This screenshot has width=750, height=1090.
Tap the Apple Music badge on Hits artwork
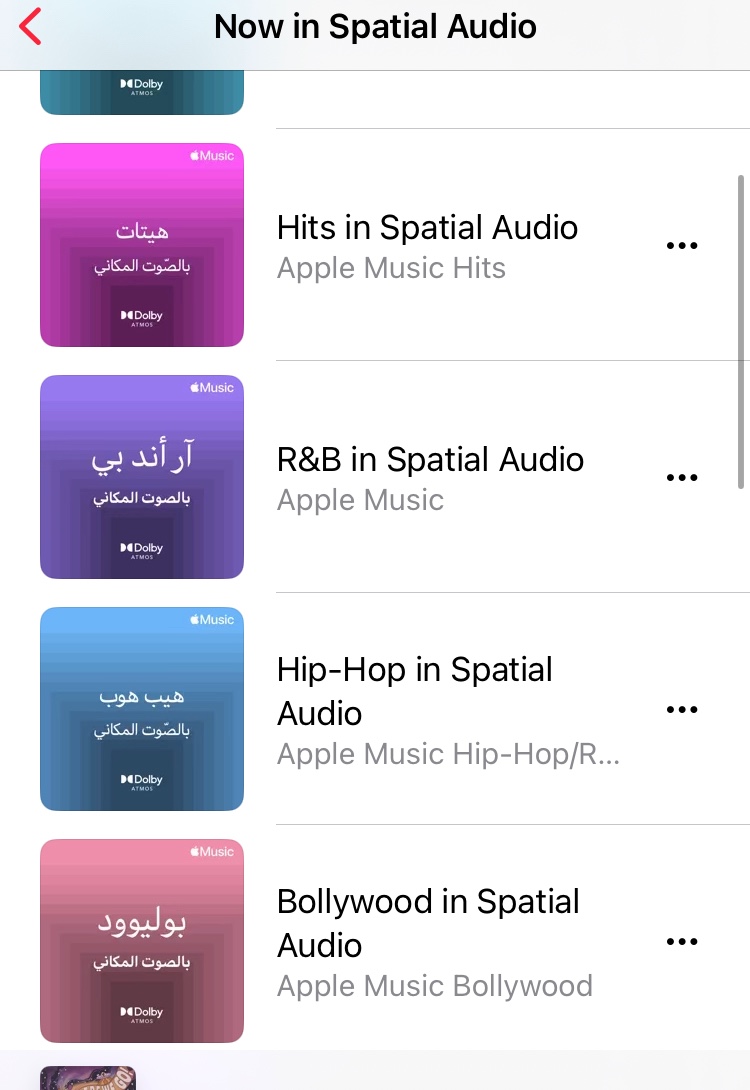click(x=211, y=155)
